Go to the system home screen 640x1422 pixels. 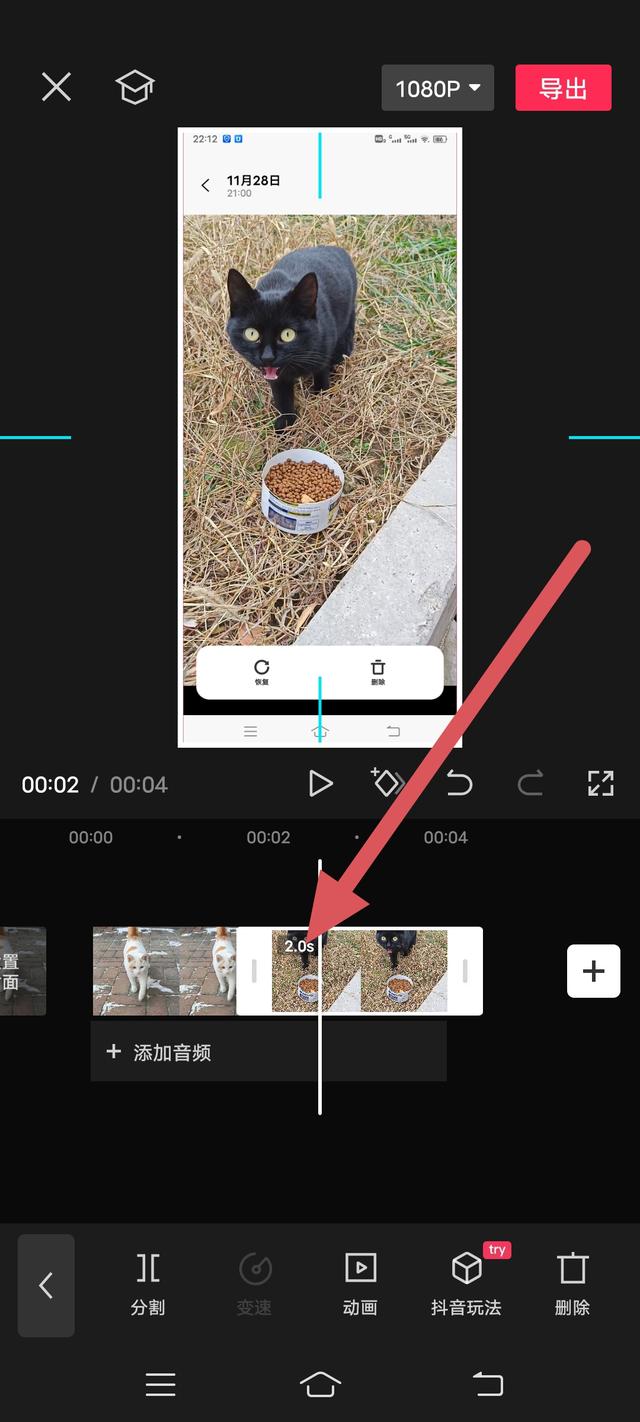pyautogui.click(x=320, y=1385)
